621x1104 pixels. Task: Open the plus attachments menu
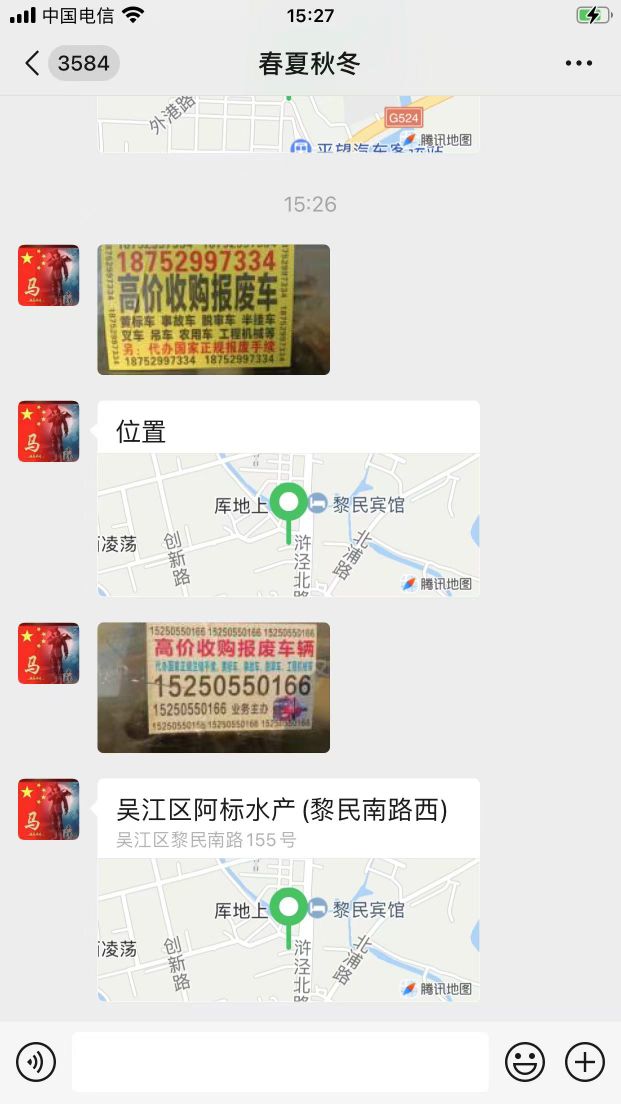(x=585, y=1061)
